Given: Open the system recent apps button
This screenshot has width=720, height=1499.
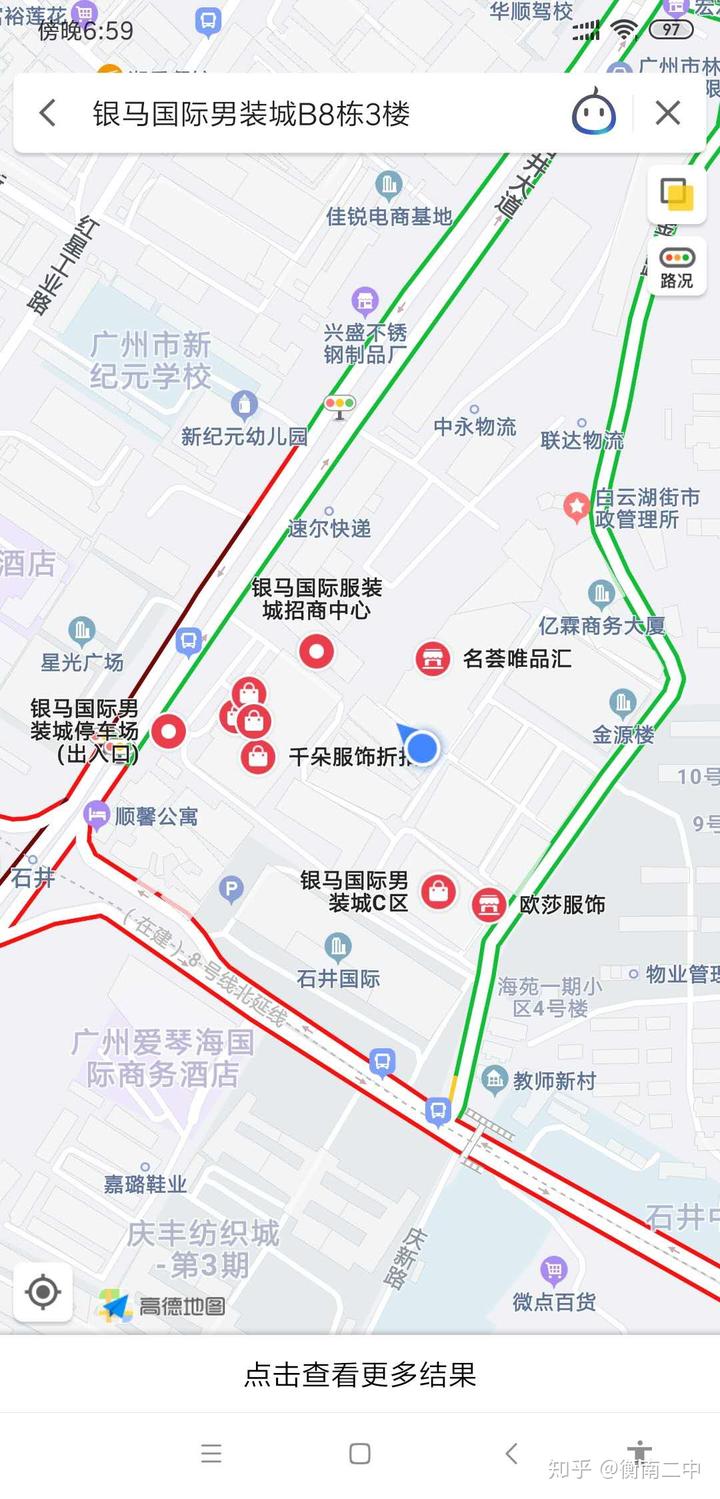Looking at the screenshot, I should [211, 1453].
